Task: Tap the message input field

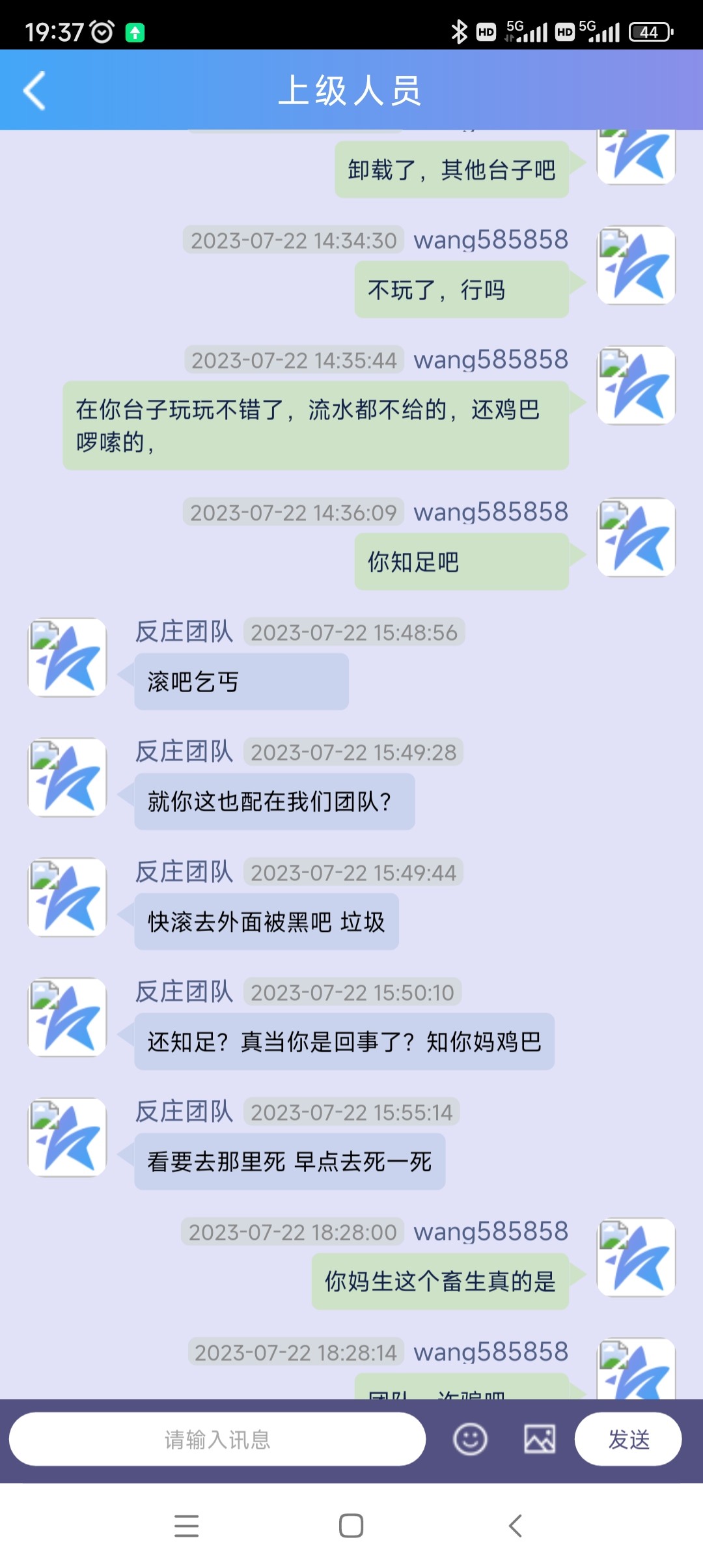Action: coord(217,1440)
